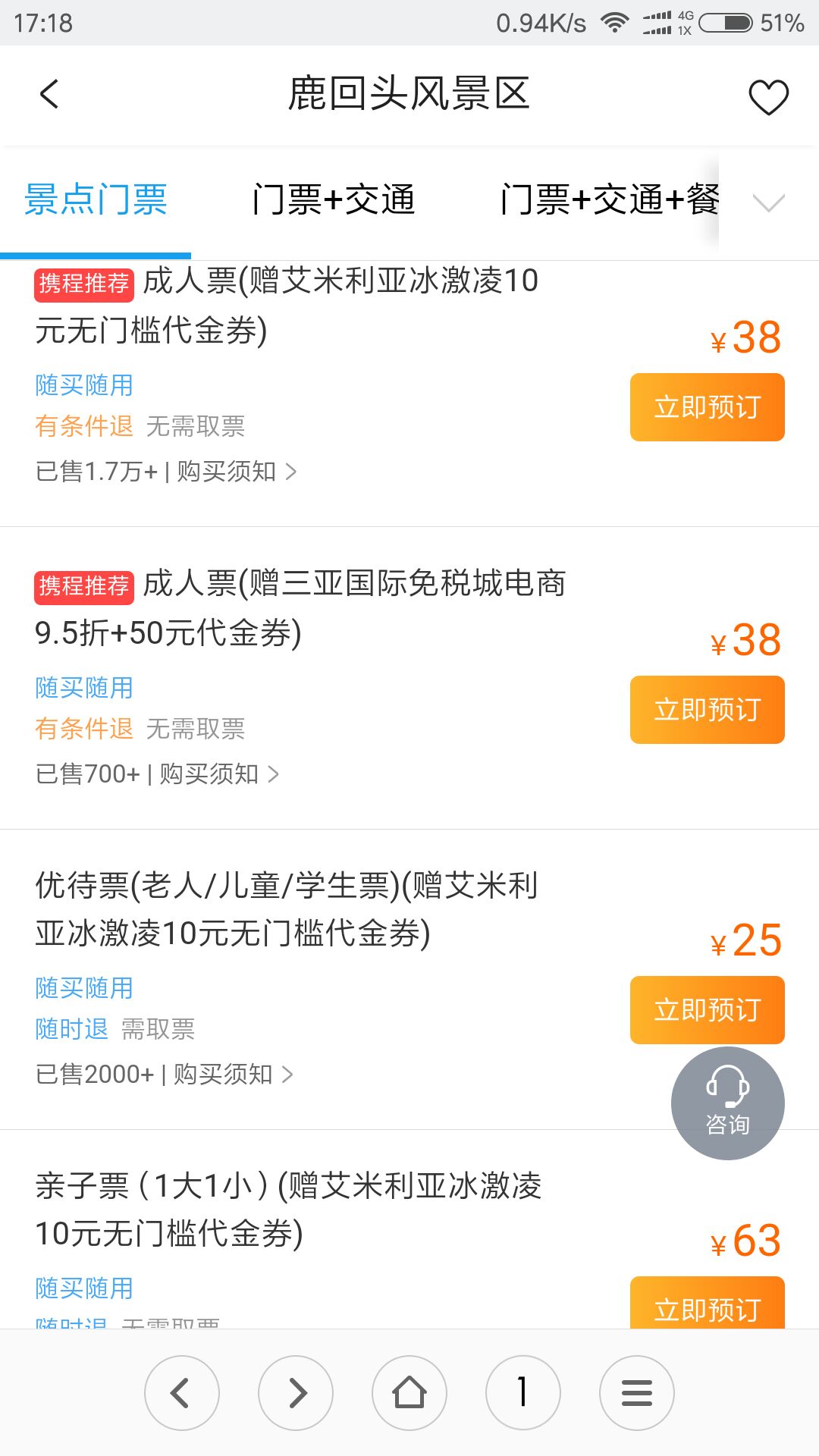
Task: Go to browser home page
Action: (409, 1393)
